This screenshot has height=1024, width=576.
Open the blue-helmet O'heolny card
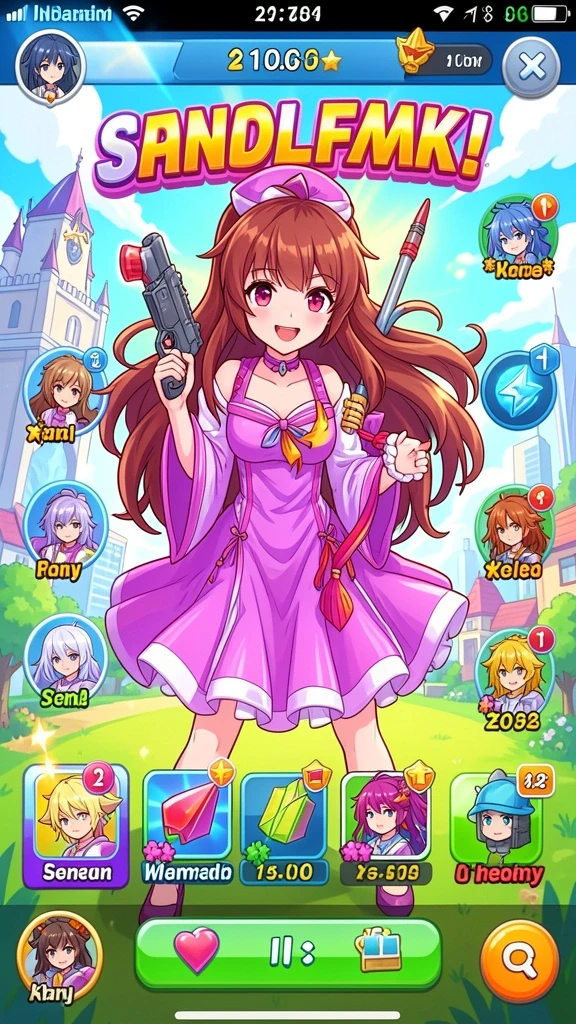pyautogui.click(x=498, y=827)
